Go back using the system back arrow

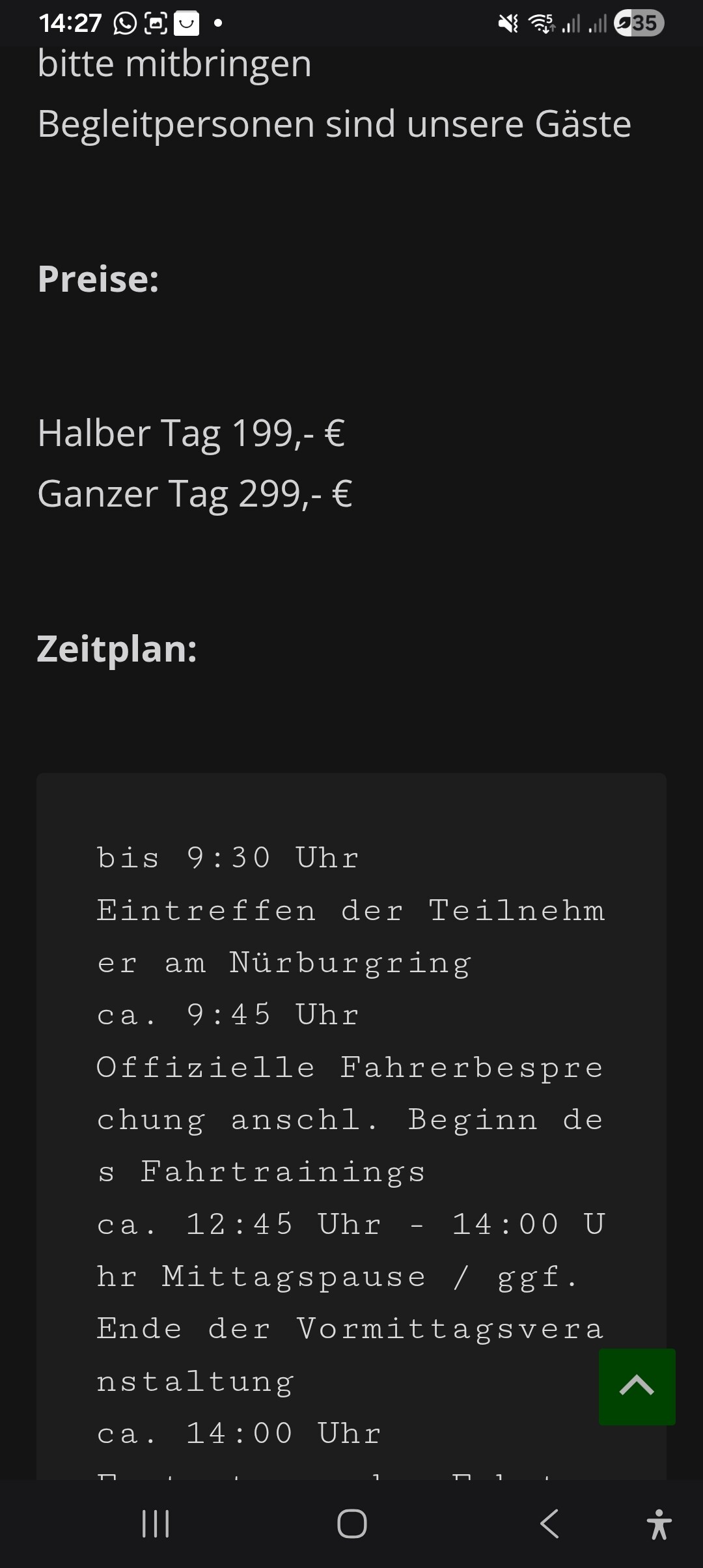[549, 1524]
